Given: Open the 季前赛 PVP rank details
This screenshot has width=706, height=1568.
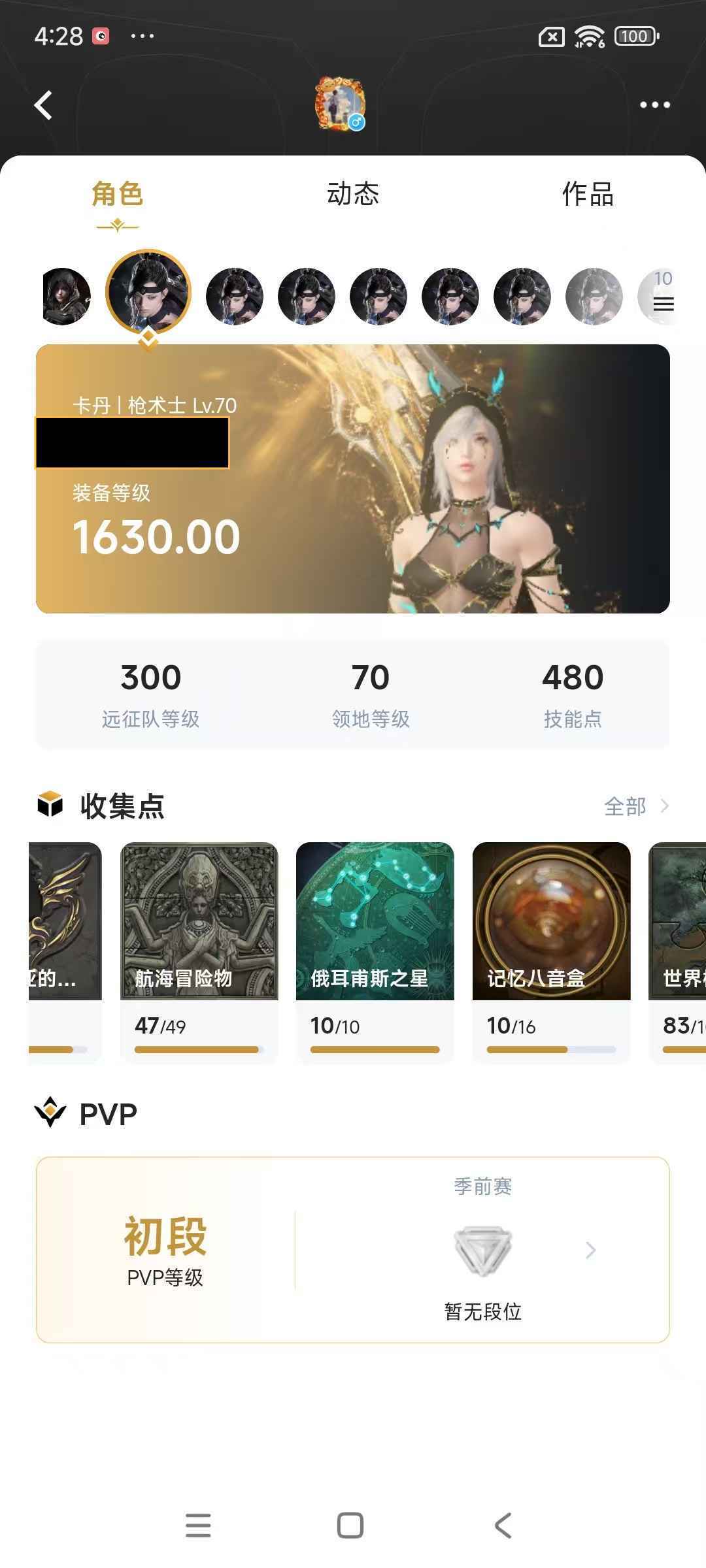Looking at the screenshot, I should [482, 1250].
